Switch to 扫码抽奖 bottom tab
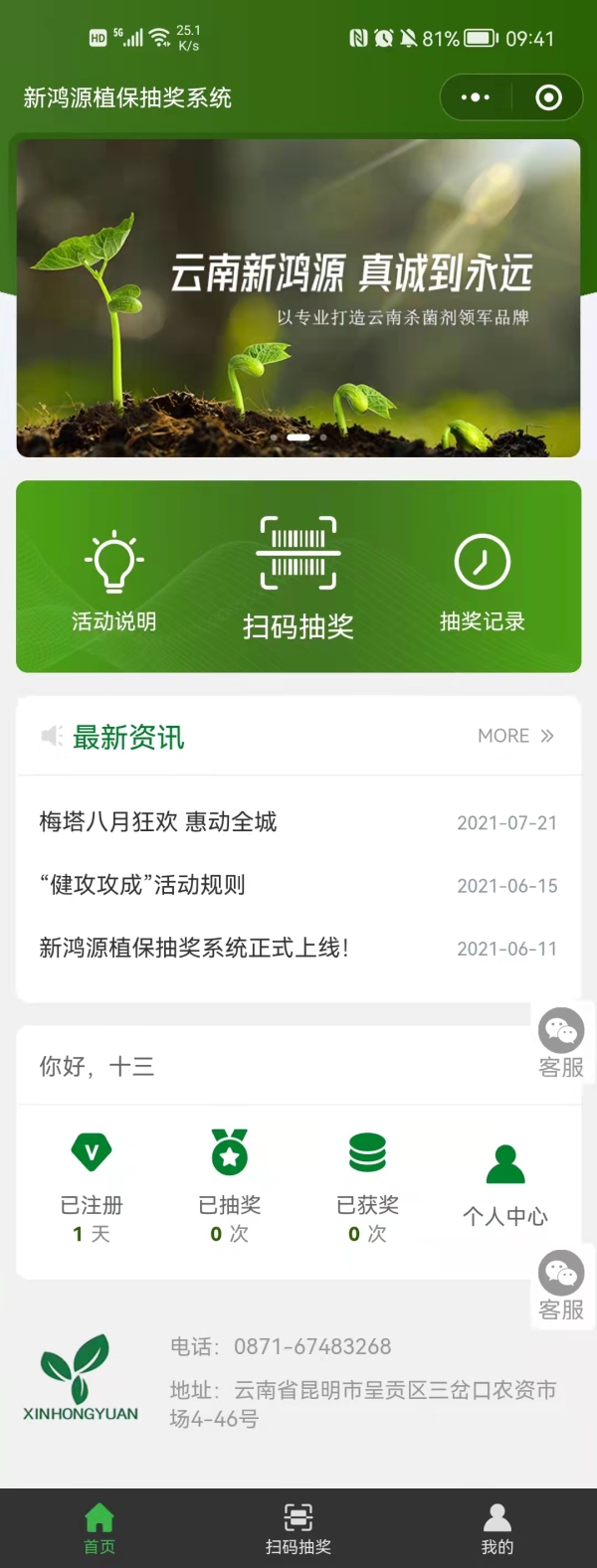597x1568 pixels. [x=298, y=1528]
